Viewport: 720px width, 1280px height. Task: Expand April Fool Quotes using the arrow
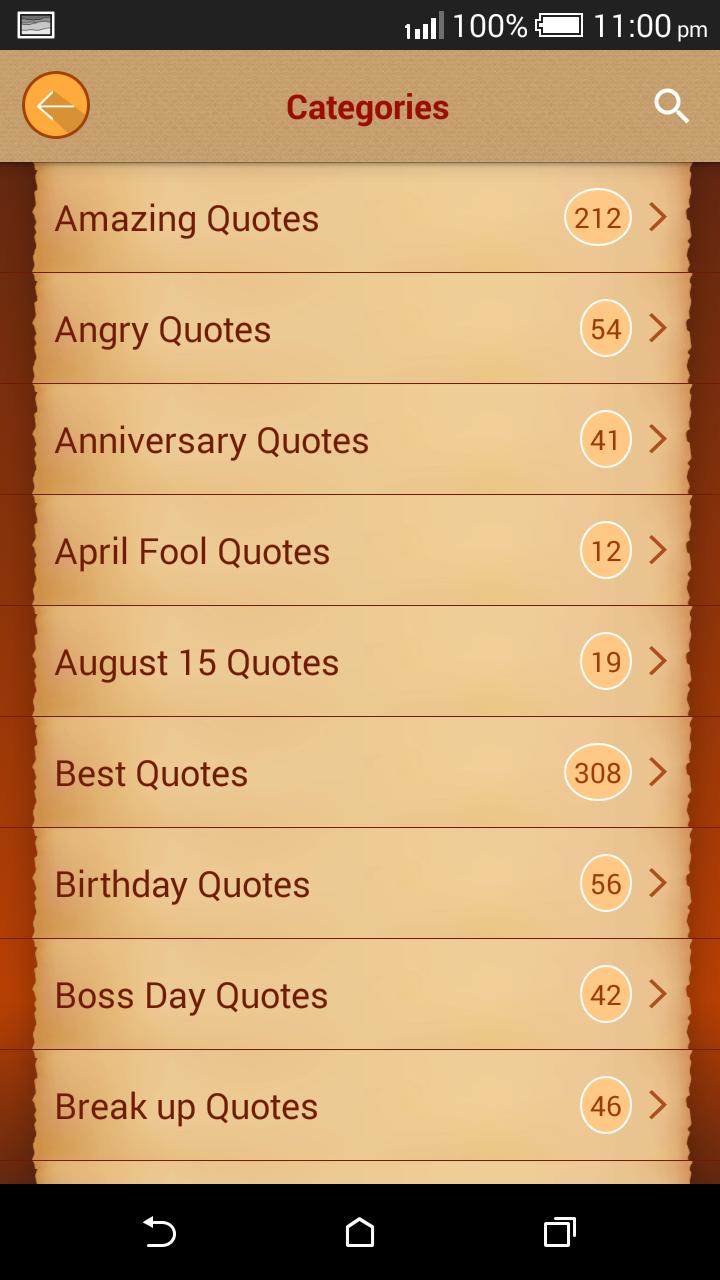pyautogui.click(x=658, y=550)
